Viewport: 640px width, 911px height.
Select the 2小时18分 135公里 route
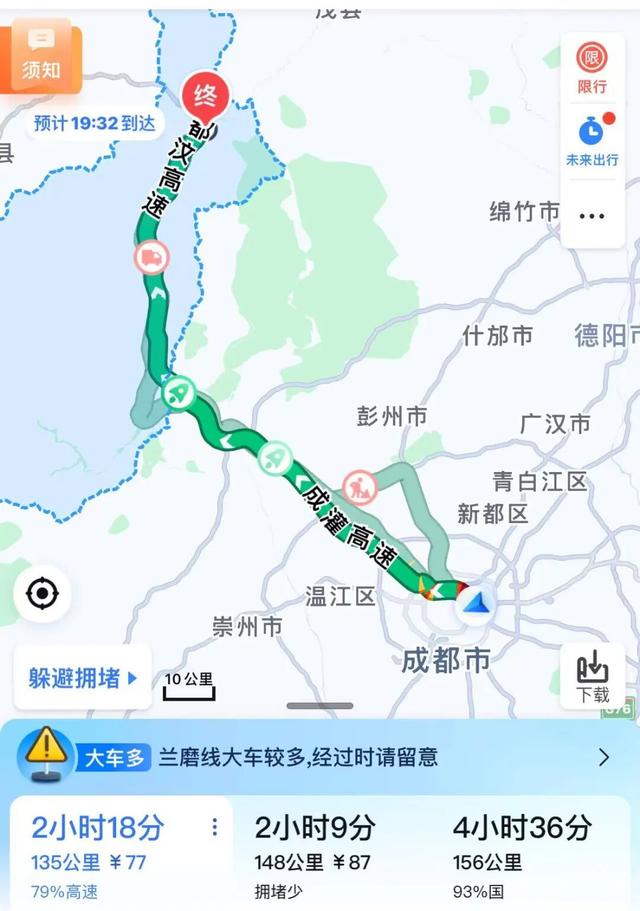point(110,853)
